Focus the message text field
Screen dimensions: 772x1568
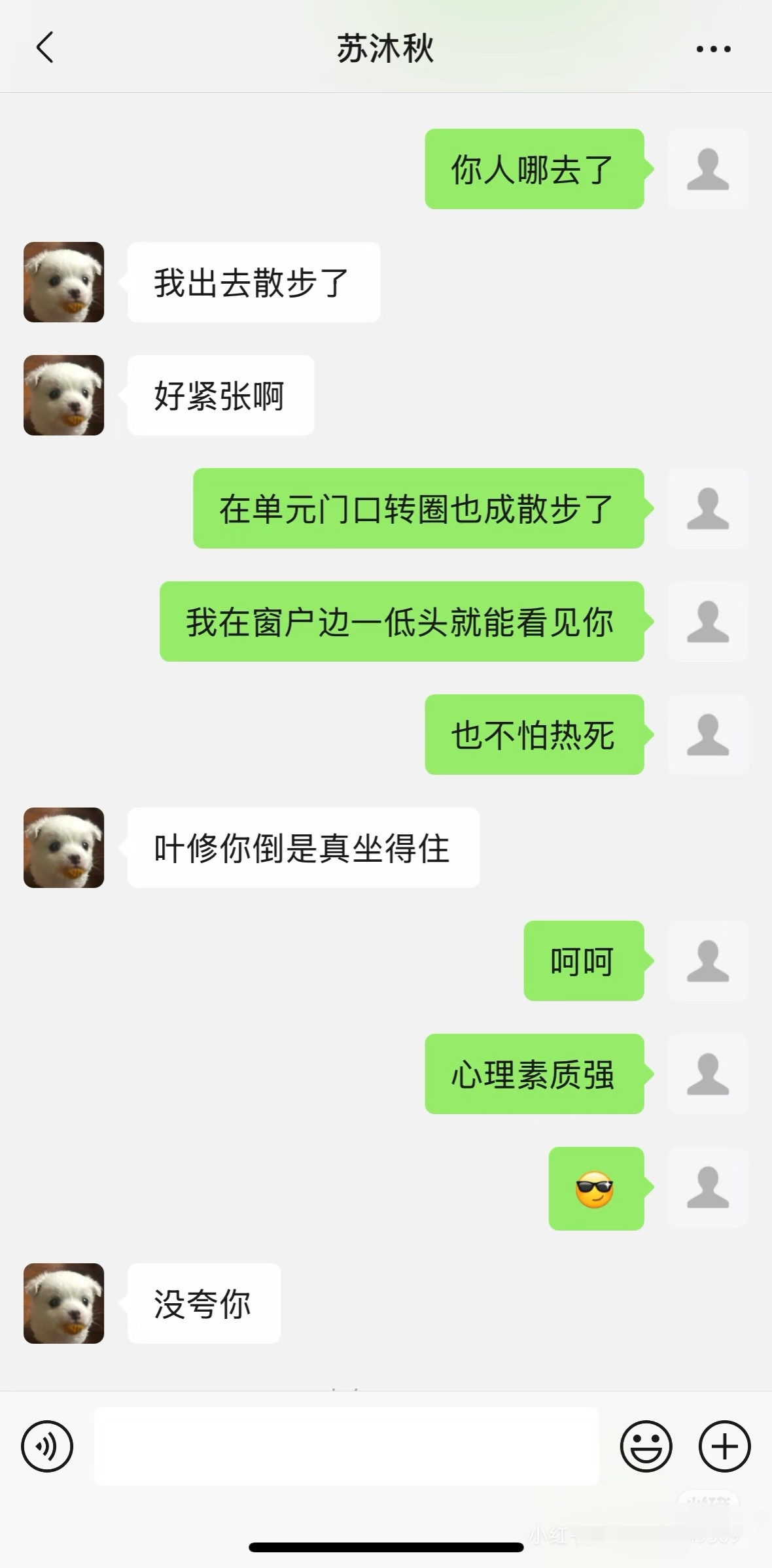[347, 1446]
